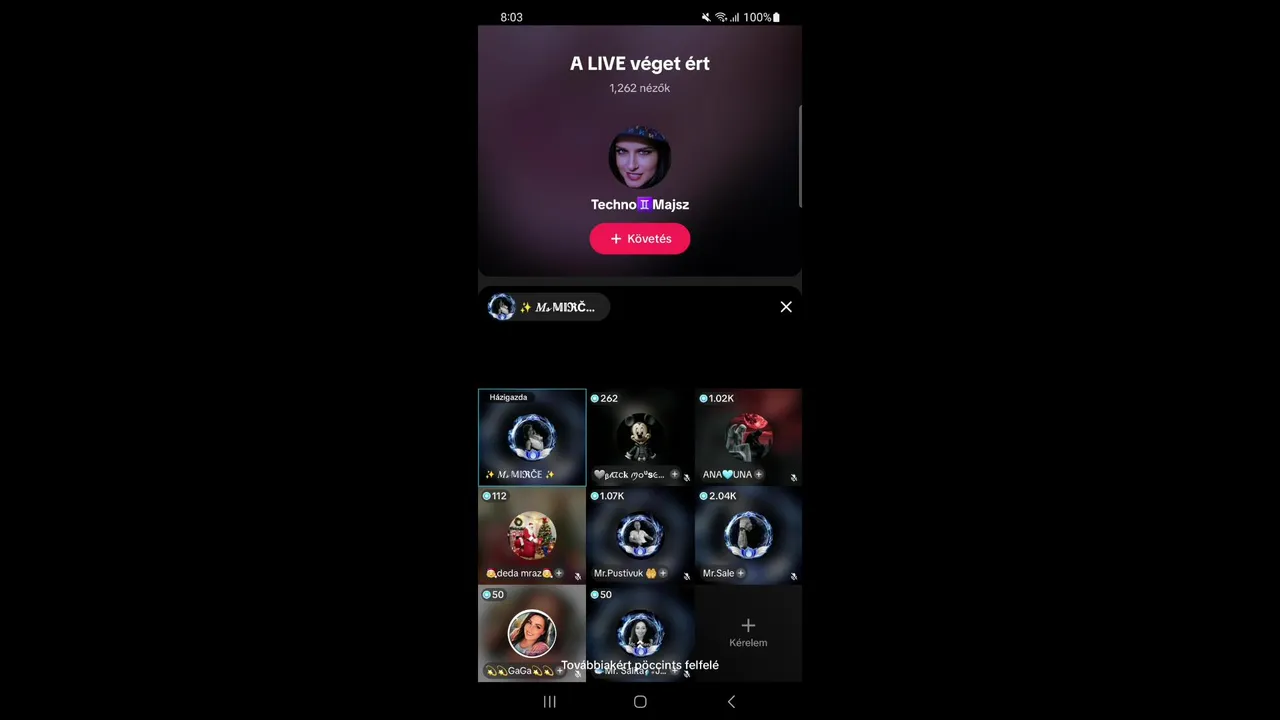This screenshot has width=1280, height=720.
Task: Open Techno Majsz profile picture
Action: (639, 158)
